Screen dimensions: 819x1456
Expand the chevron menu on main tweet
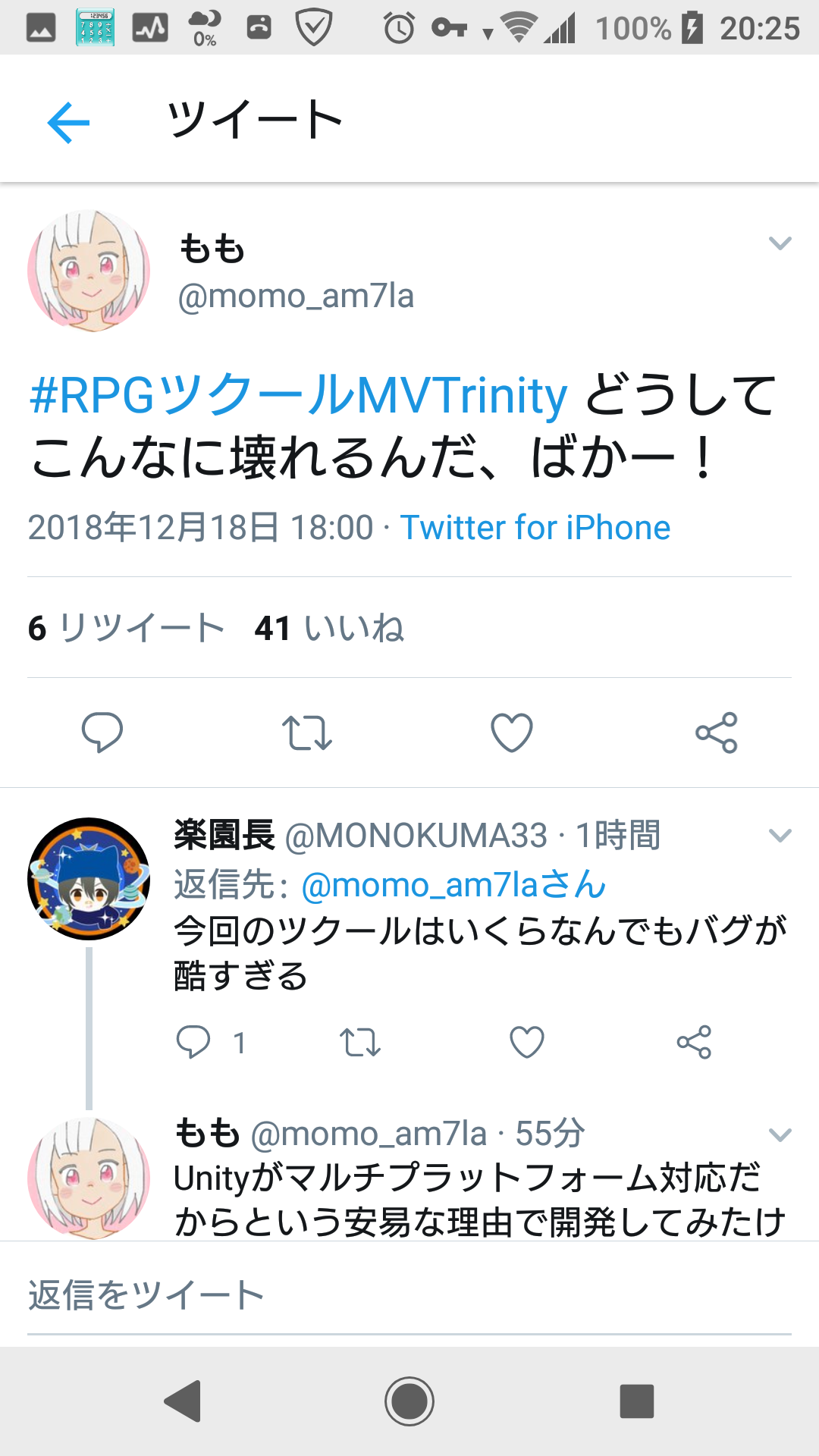[x=780, y=243]
